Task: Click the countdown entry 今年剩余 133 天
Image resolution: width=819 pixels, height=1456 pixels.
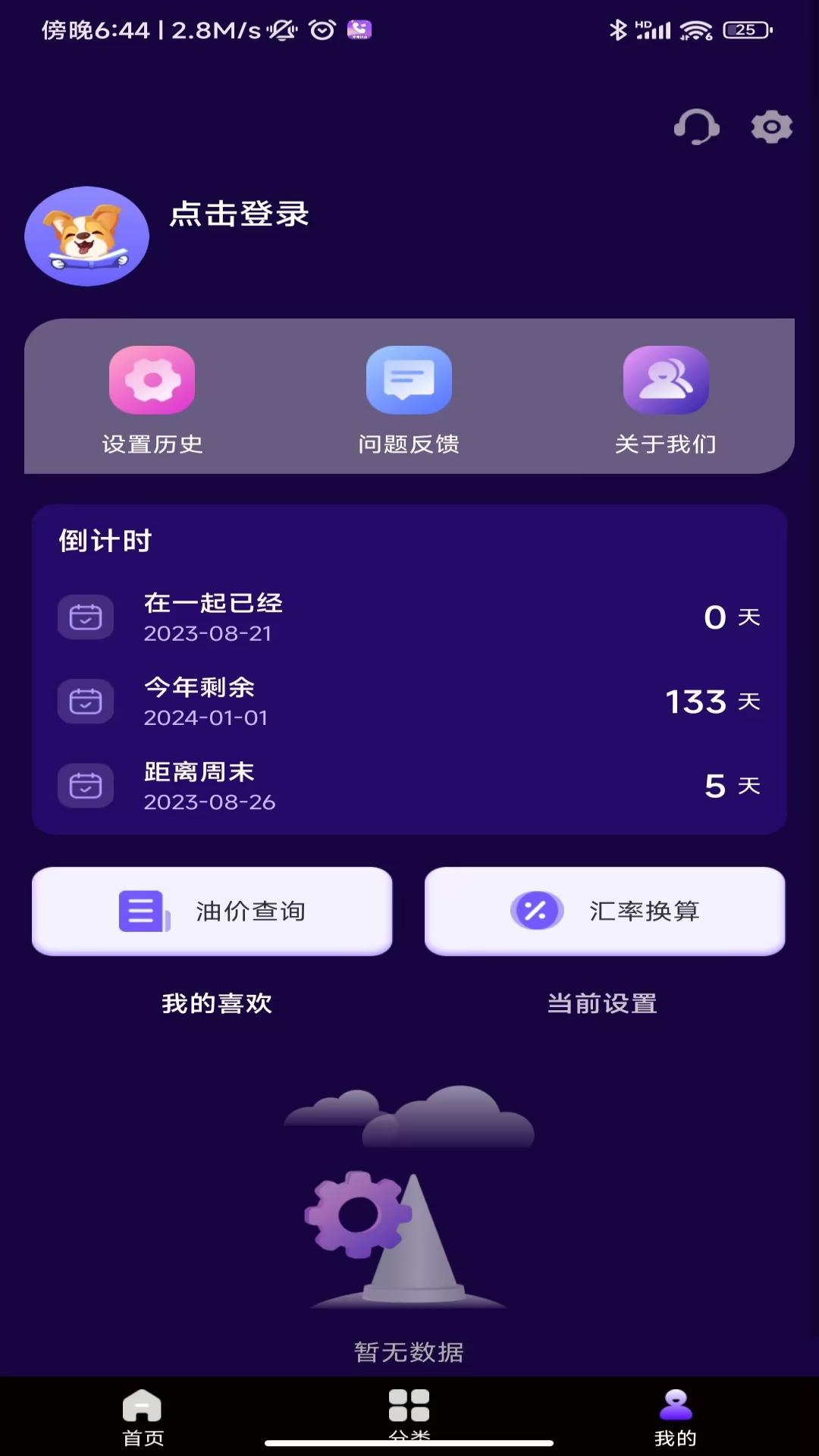Action: click(x=409, y=701)
